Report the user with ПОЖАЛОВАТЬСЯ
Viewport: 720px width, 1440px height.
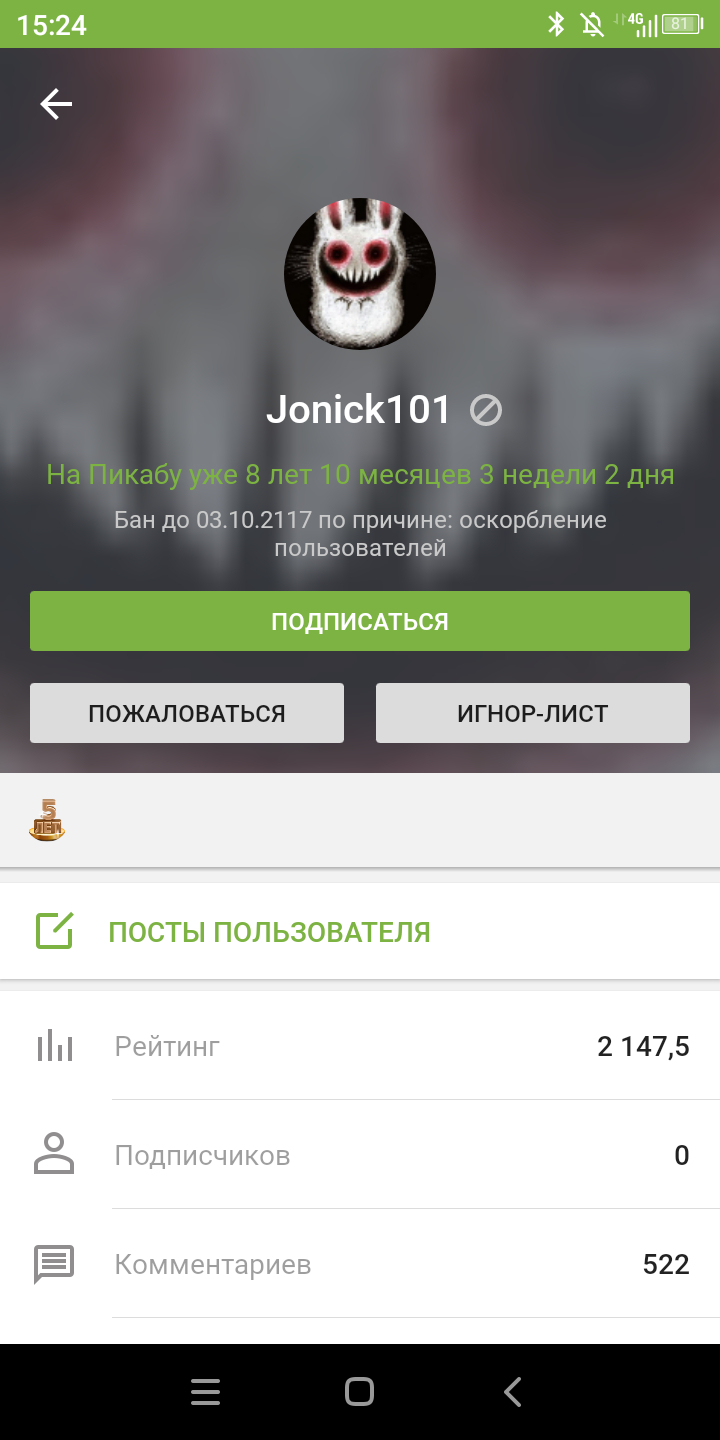click(187, 713)
